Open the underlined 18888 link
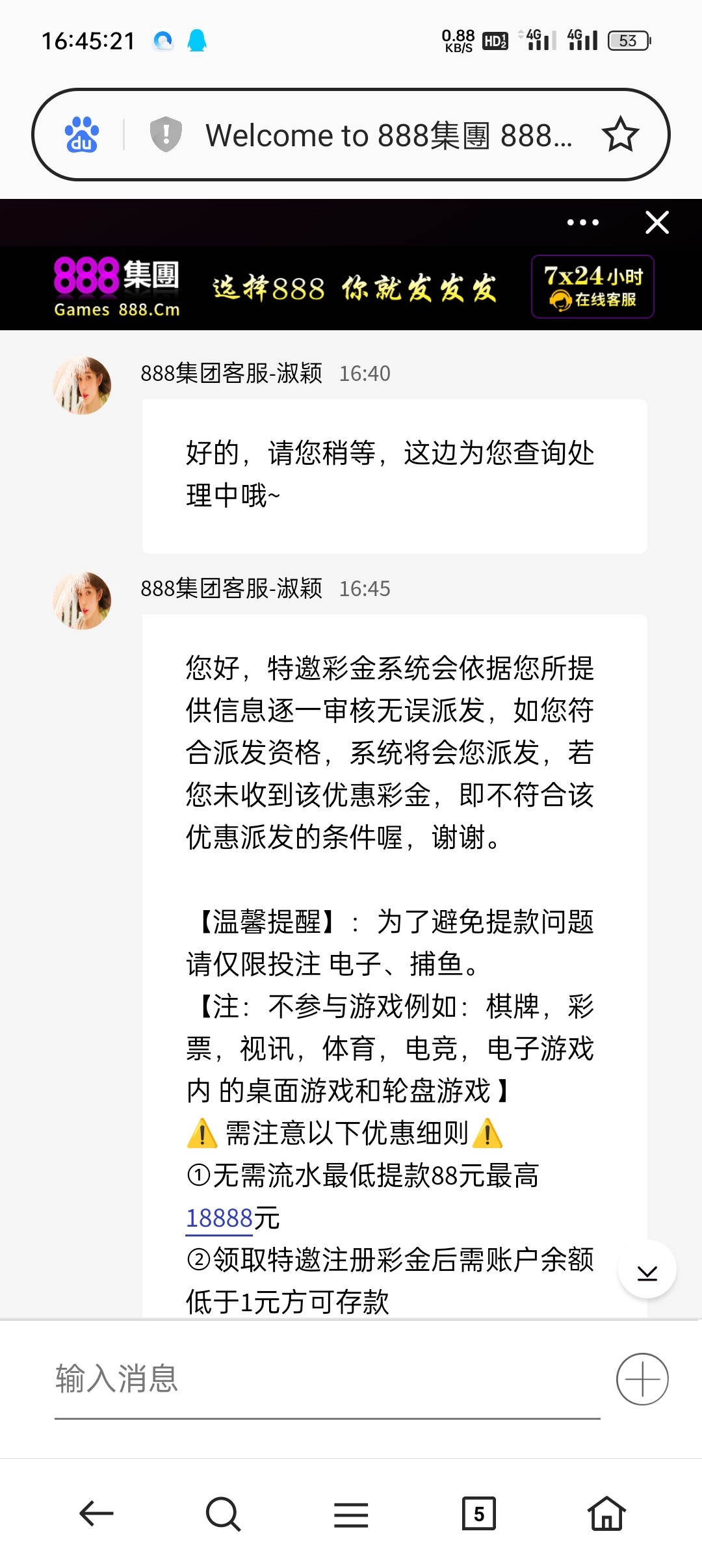Screen dimensions: 702x1568 pyautogui.click(x=219, y=1218)
